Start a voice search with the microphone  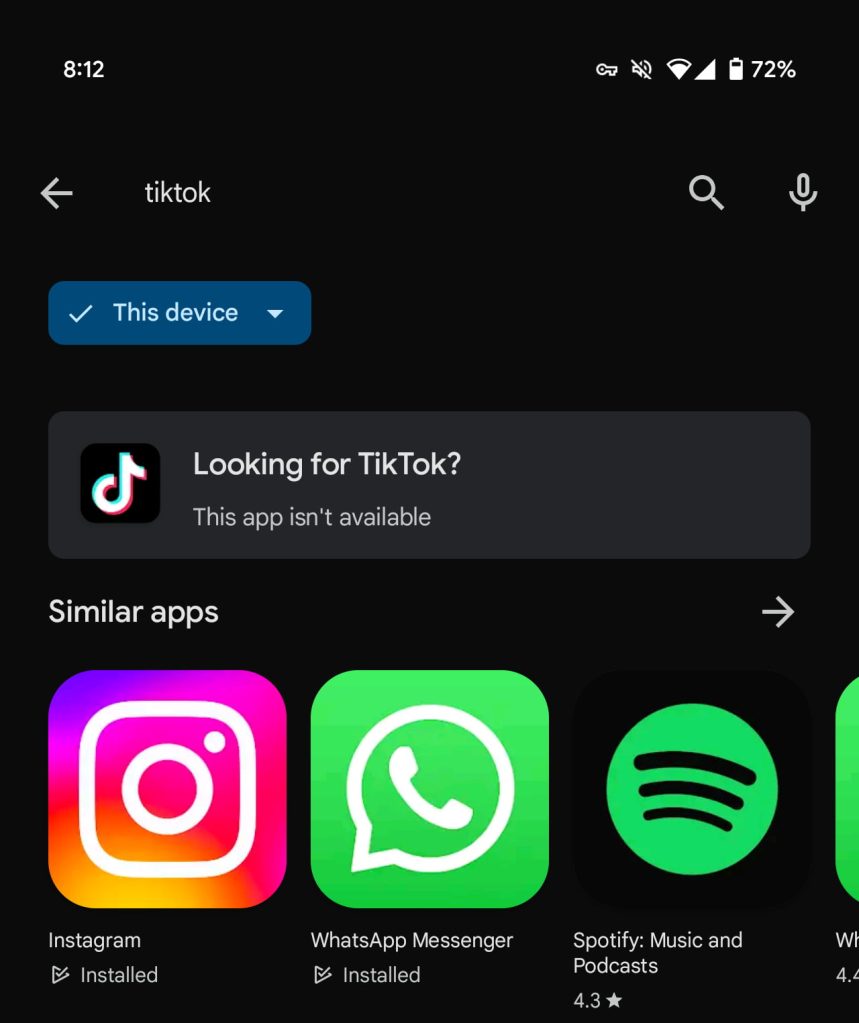803,193
